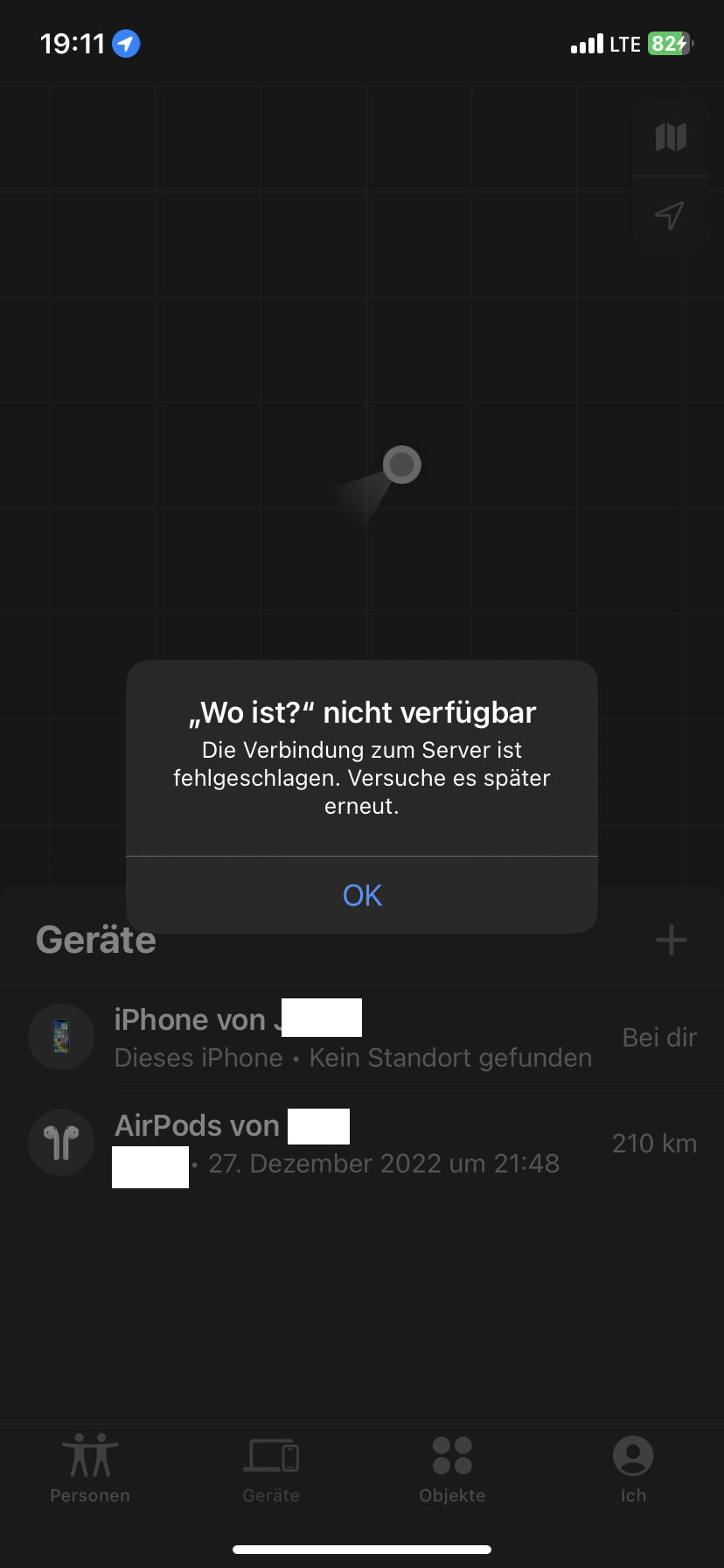Center map on current location arrow
724x1568 pixels.
point(671,215)
